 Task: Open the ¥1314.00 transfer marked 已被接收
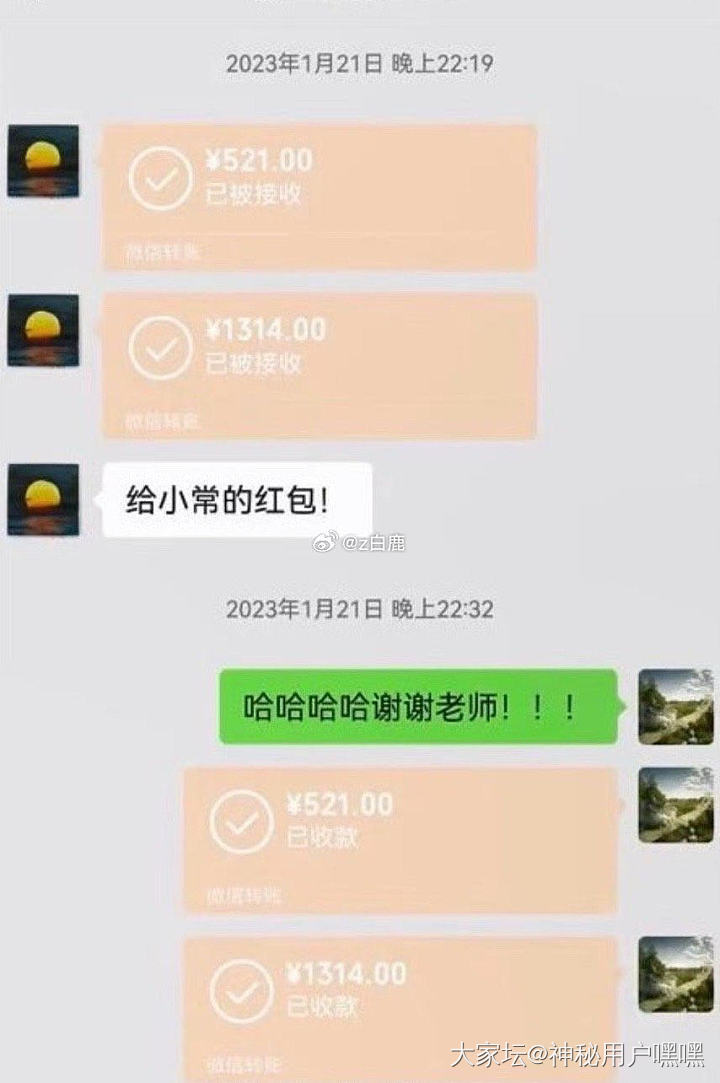[x=320, y=365]
